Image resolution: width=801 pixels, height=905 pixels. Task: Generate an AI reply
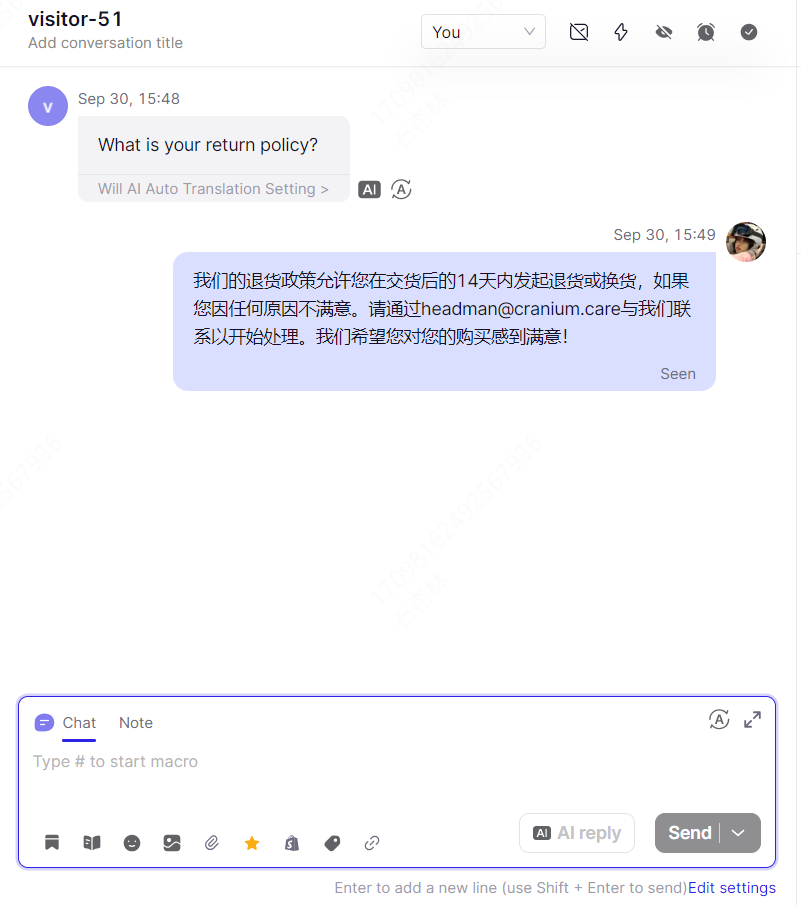(x=577, y=833)
